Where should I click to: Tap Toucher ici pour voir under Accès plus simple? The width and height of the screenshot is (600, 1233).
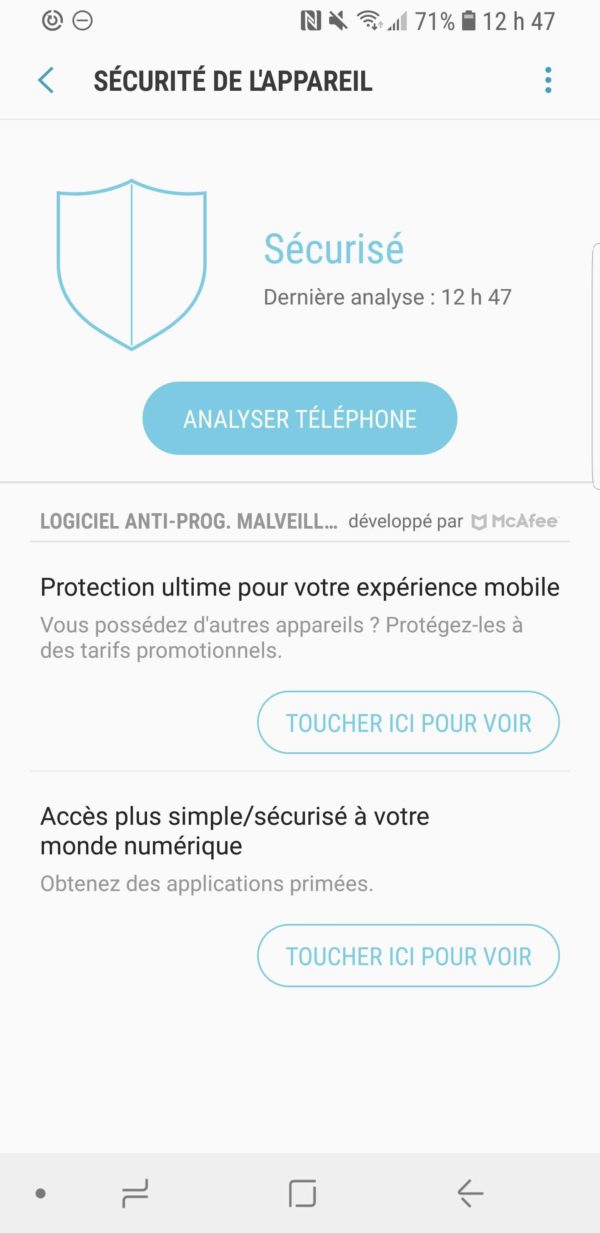coord(408,956)
